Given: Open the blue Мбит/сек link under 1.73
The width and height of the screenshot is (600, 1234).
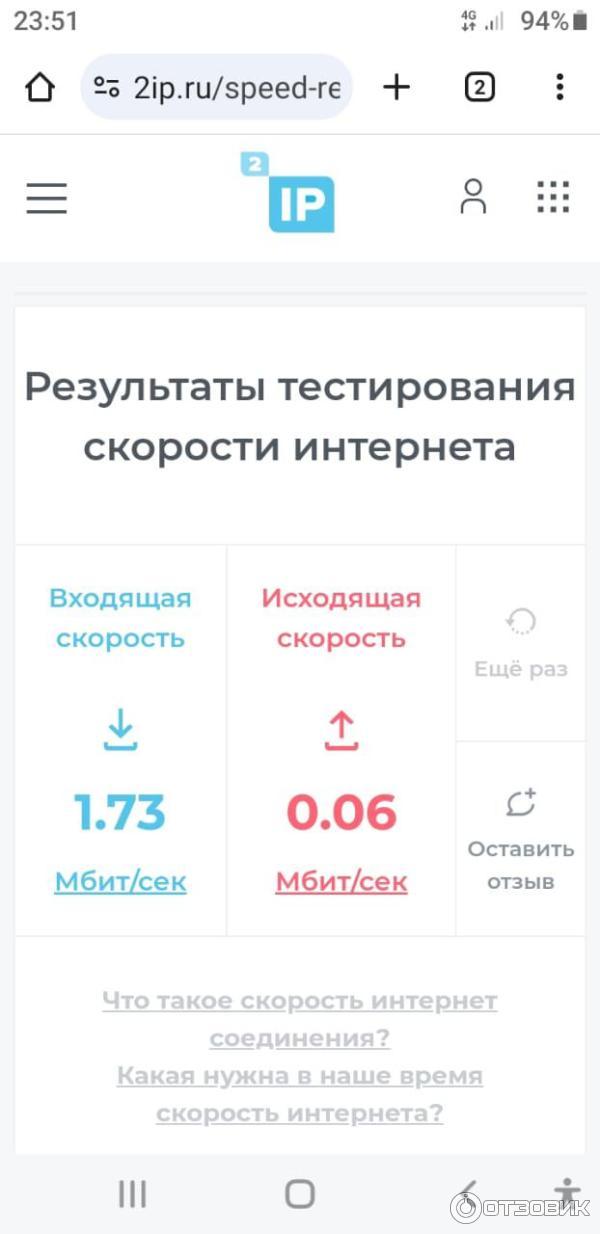Looking at the screenshot, I should 120,882.
